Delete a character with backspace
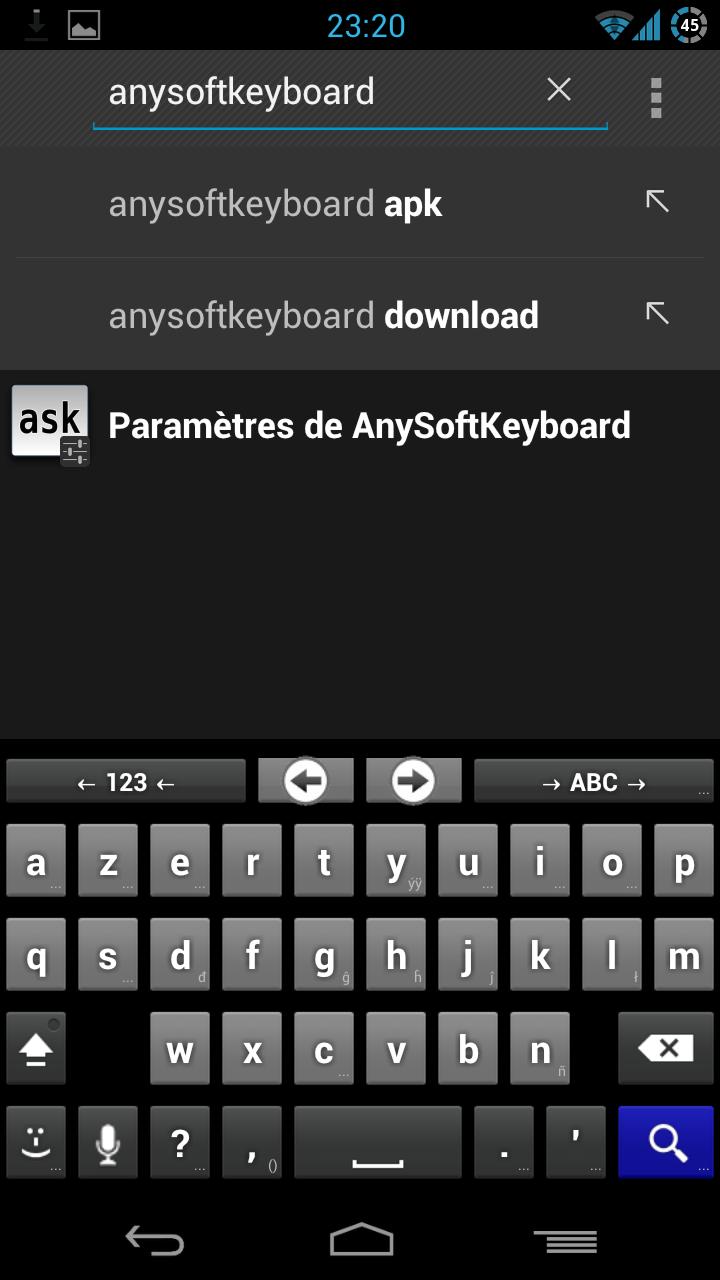 point(666,1049)
